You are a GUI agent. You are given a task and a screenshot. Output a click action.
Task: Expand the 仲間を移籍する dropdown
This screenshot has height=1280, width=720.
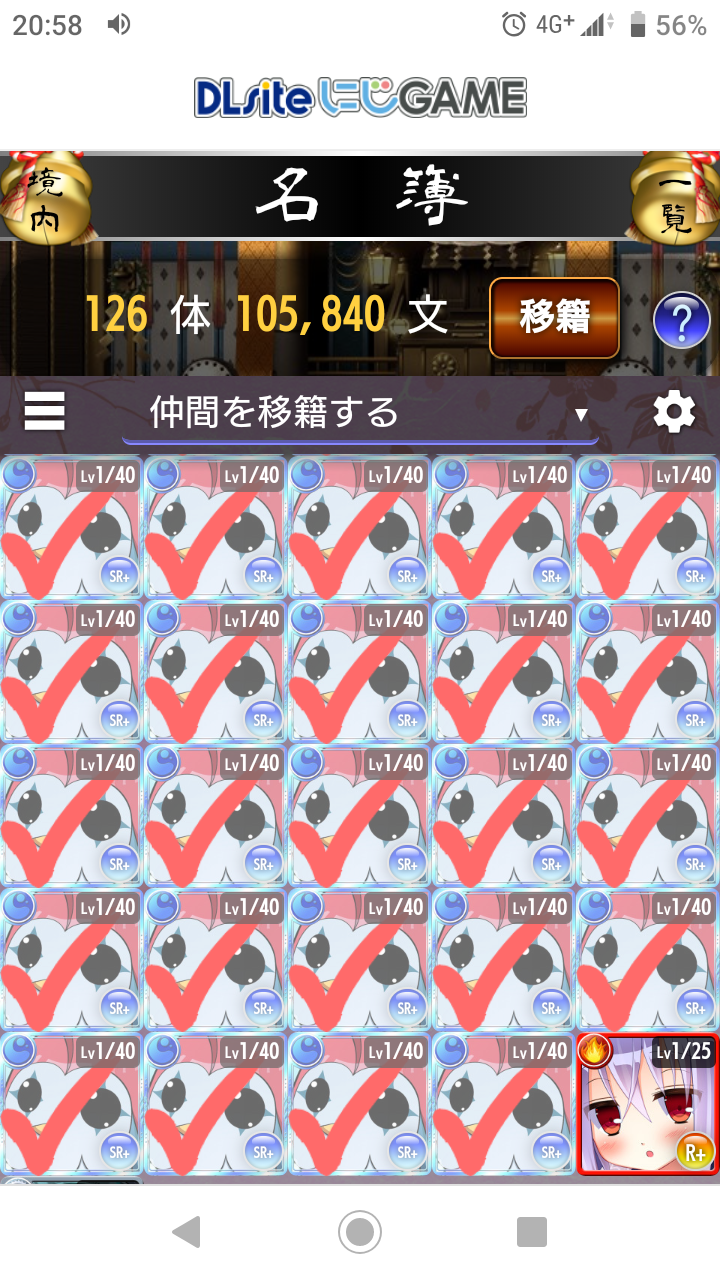point(360,412)
